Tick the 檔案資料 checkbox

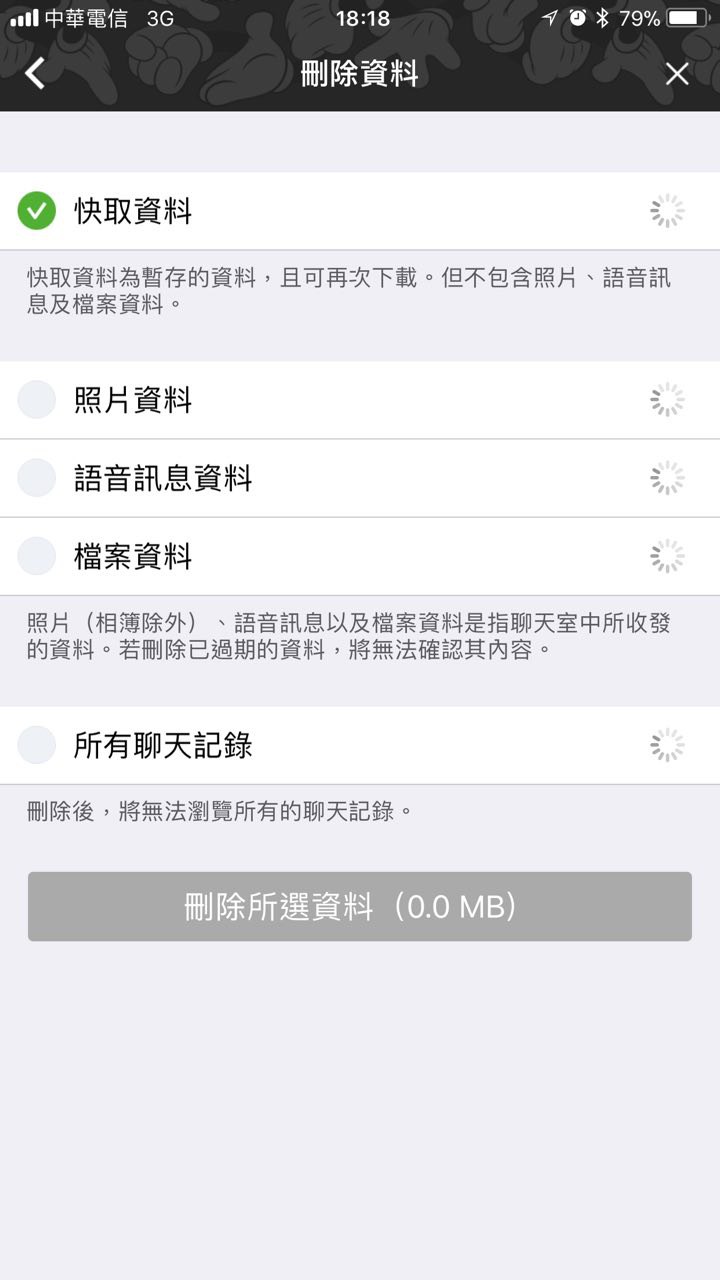37,556
